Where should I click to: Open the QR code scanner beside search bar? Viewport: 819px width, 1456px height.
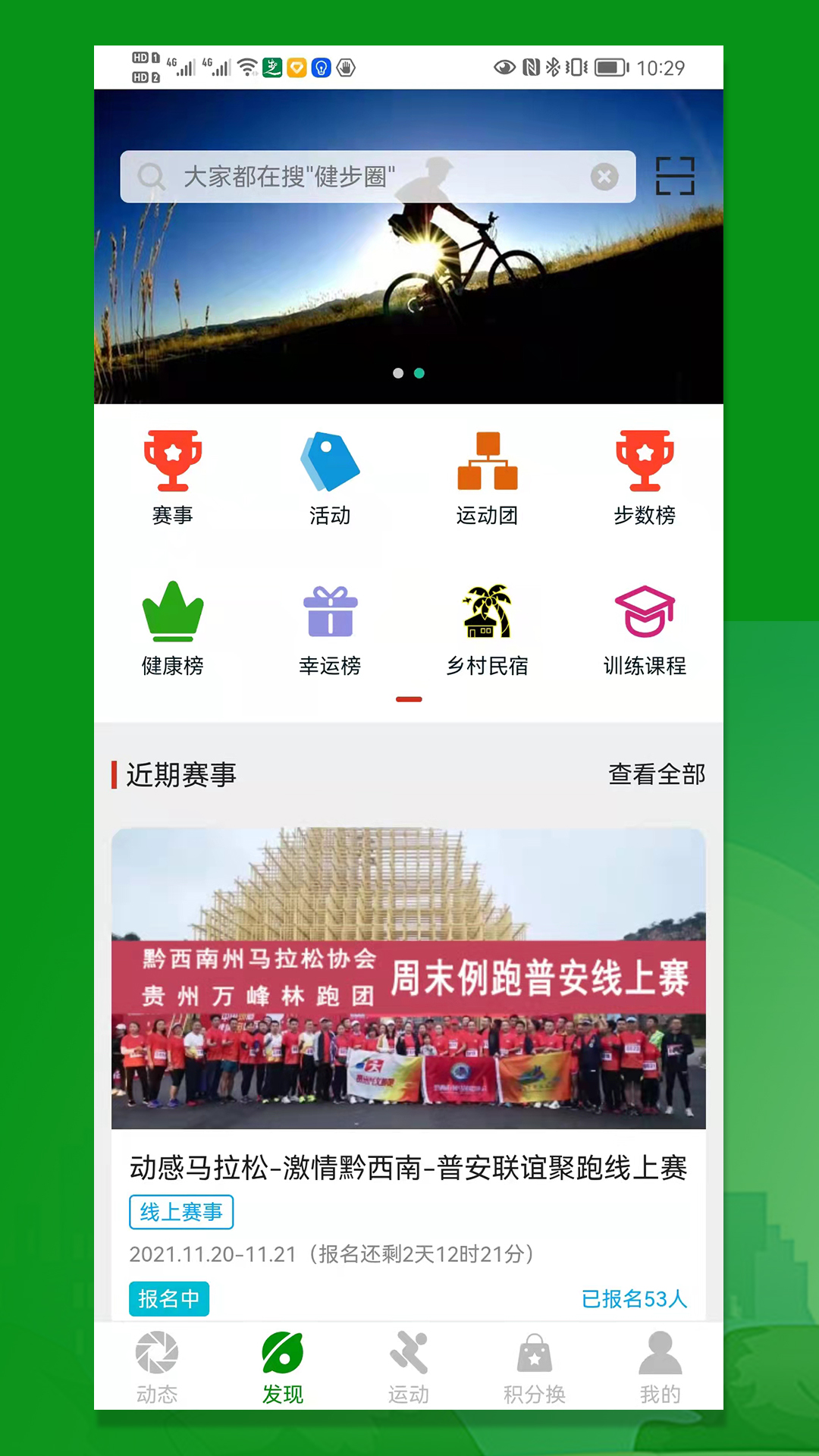click(673, 177)
